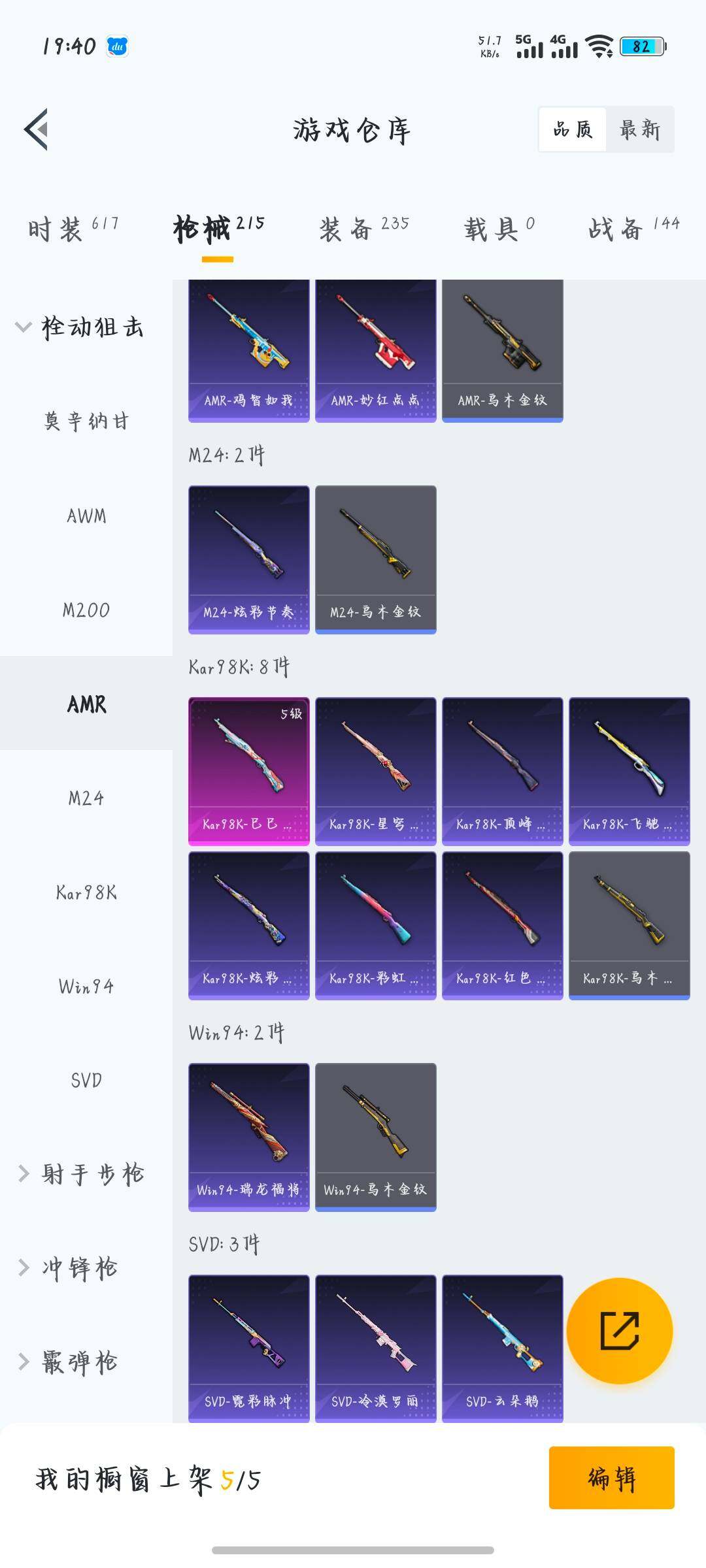Expand the 霰弹枪 category
The width and height of the screenshot is (706, 1568).
coord(68,1362)
